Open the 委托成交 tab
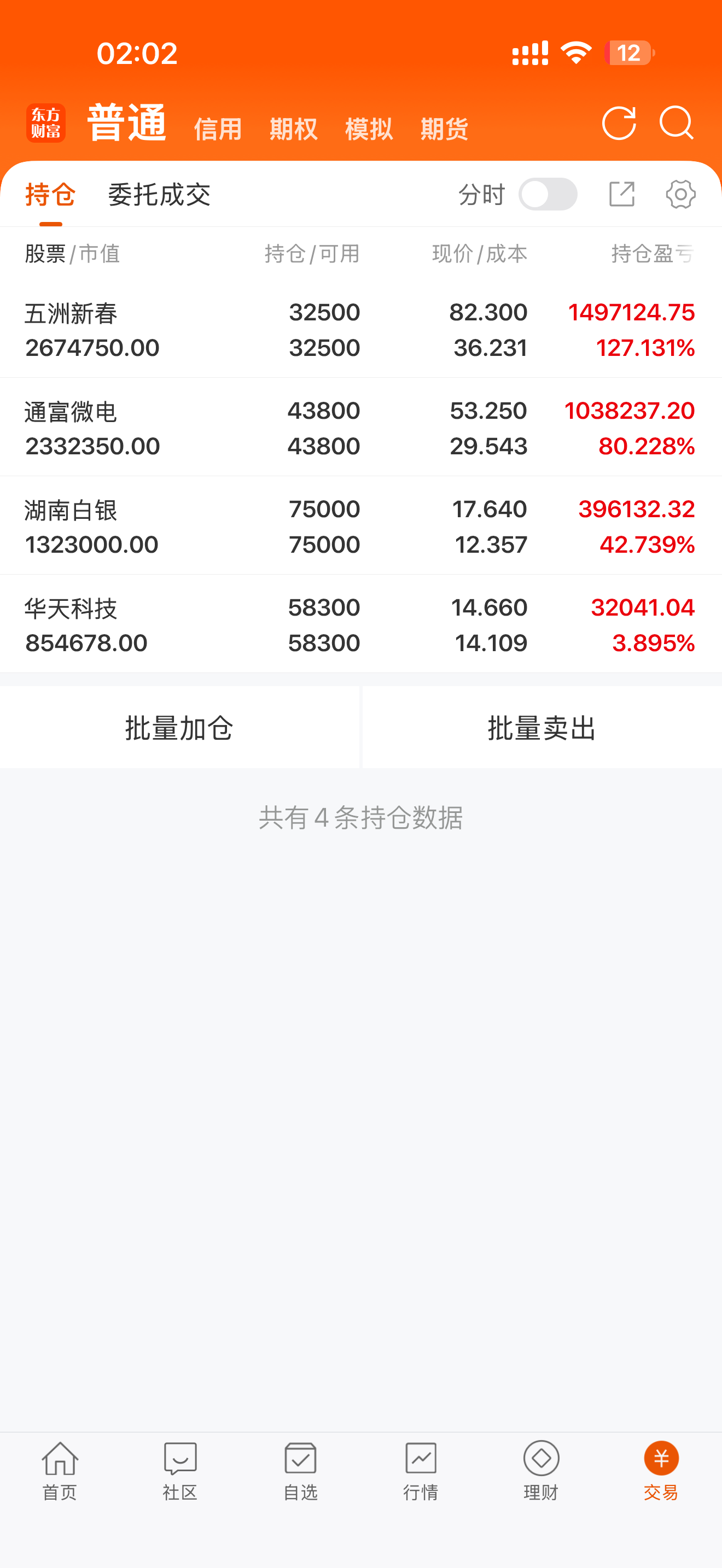This screenshot has width=722, height=1568. point(159,195)
